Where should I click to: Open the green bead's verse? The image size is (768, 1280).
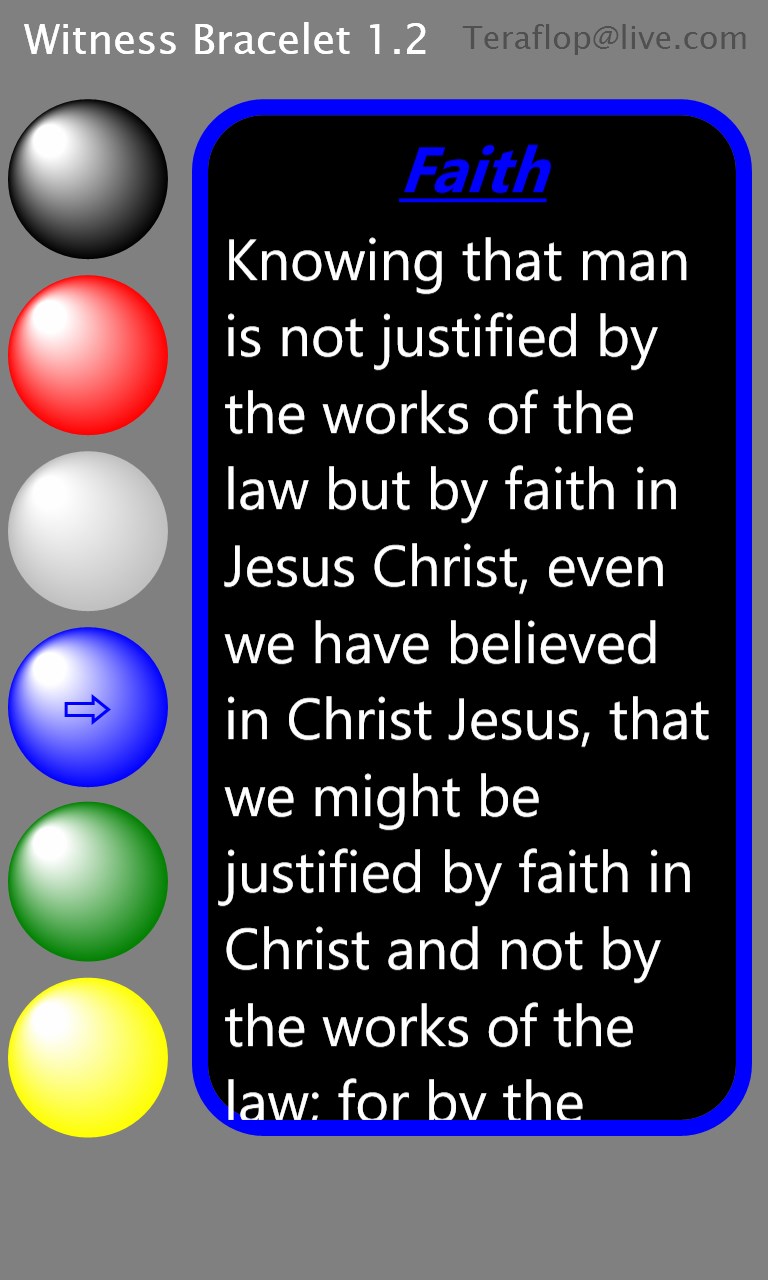tap(88, 882)
